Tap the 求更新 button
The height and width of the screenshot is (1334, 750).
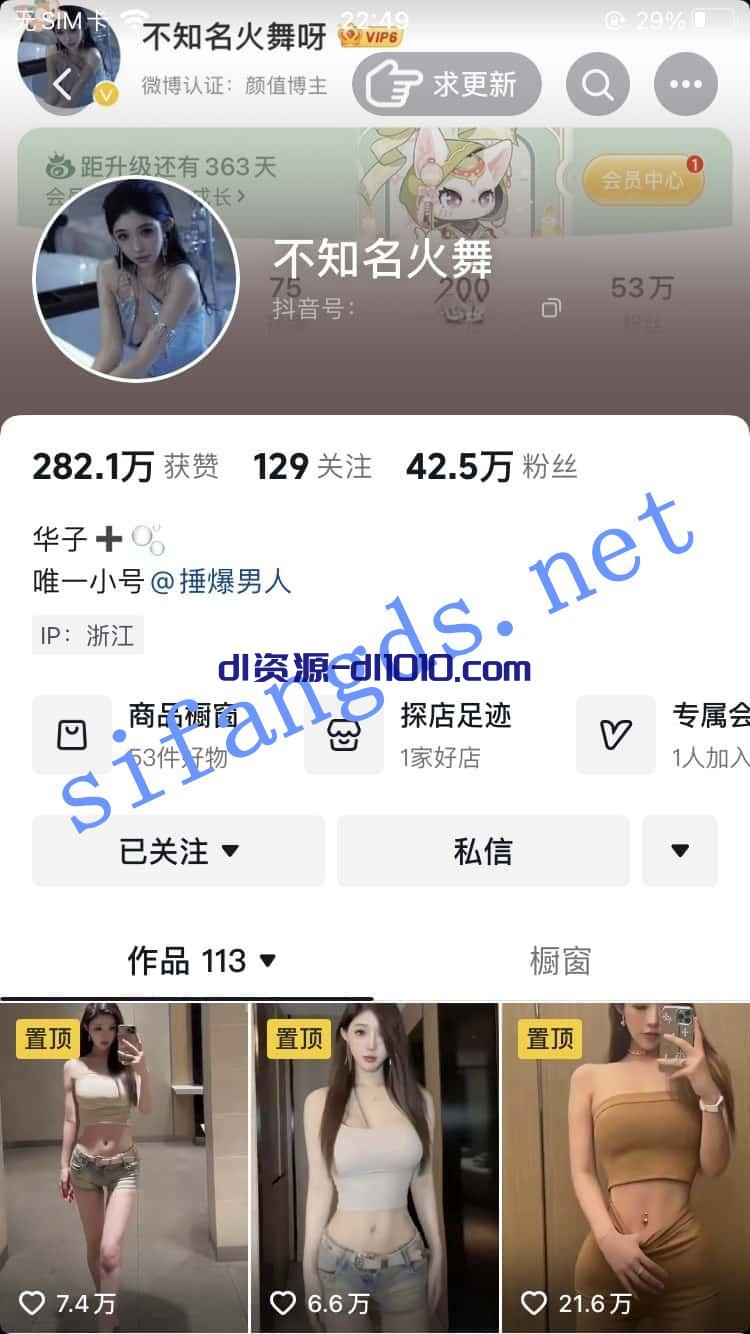447,85
